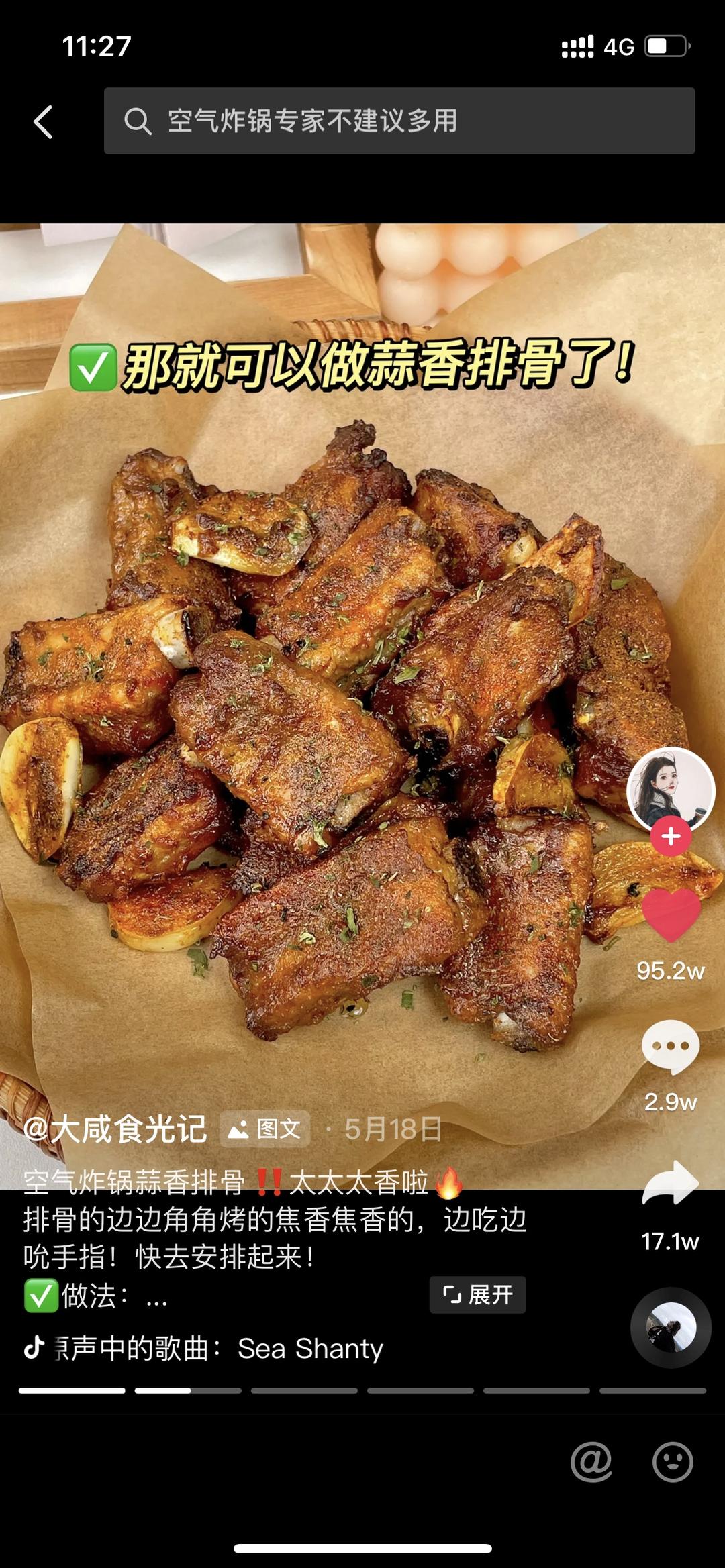725x1568 pixels.
Task: Go back with the top-left arrow
Action: 44,122
